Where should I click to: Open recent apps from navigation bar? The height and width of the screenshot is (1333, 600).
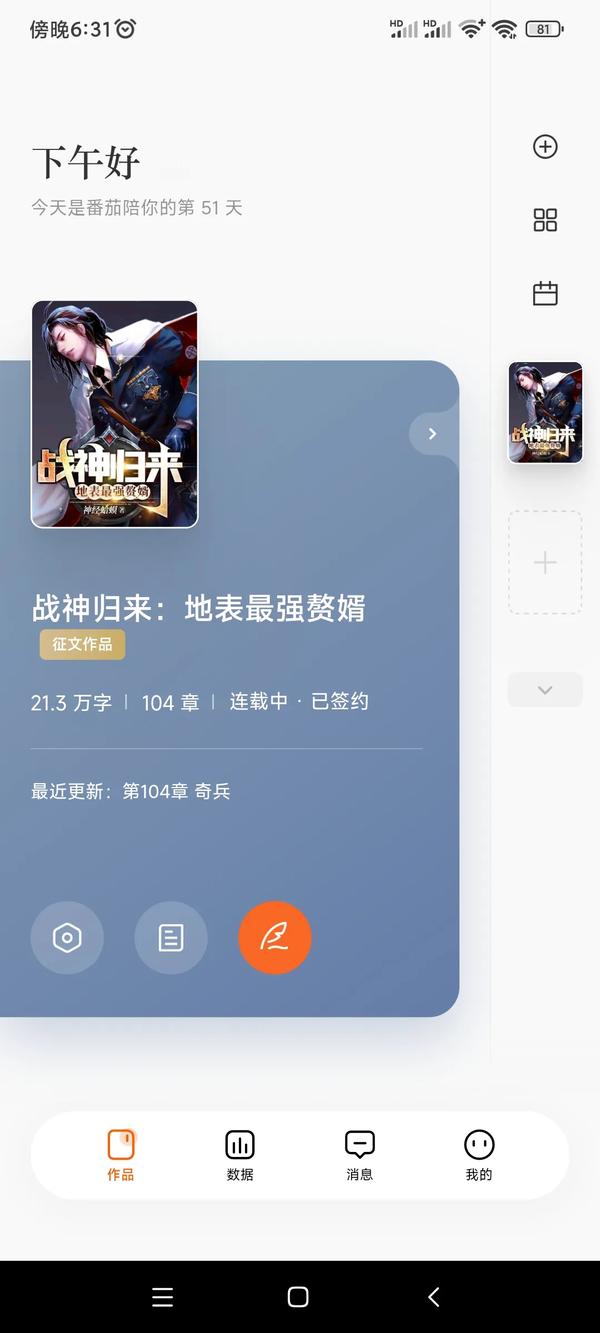(163, 1297)
